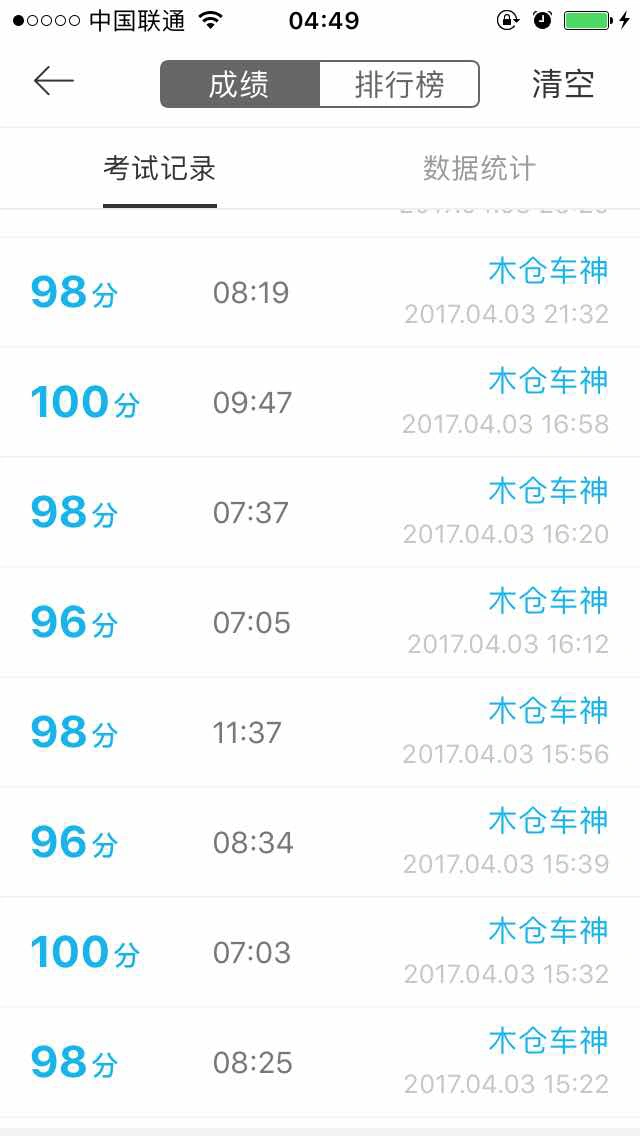The width and height of the screenshot is (640, 1136).
Task: Switch to the 排行榜 segment
Action: tap(399, 85)
